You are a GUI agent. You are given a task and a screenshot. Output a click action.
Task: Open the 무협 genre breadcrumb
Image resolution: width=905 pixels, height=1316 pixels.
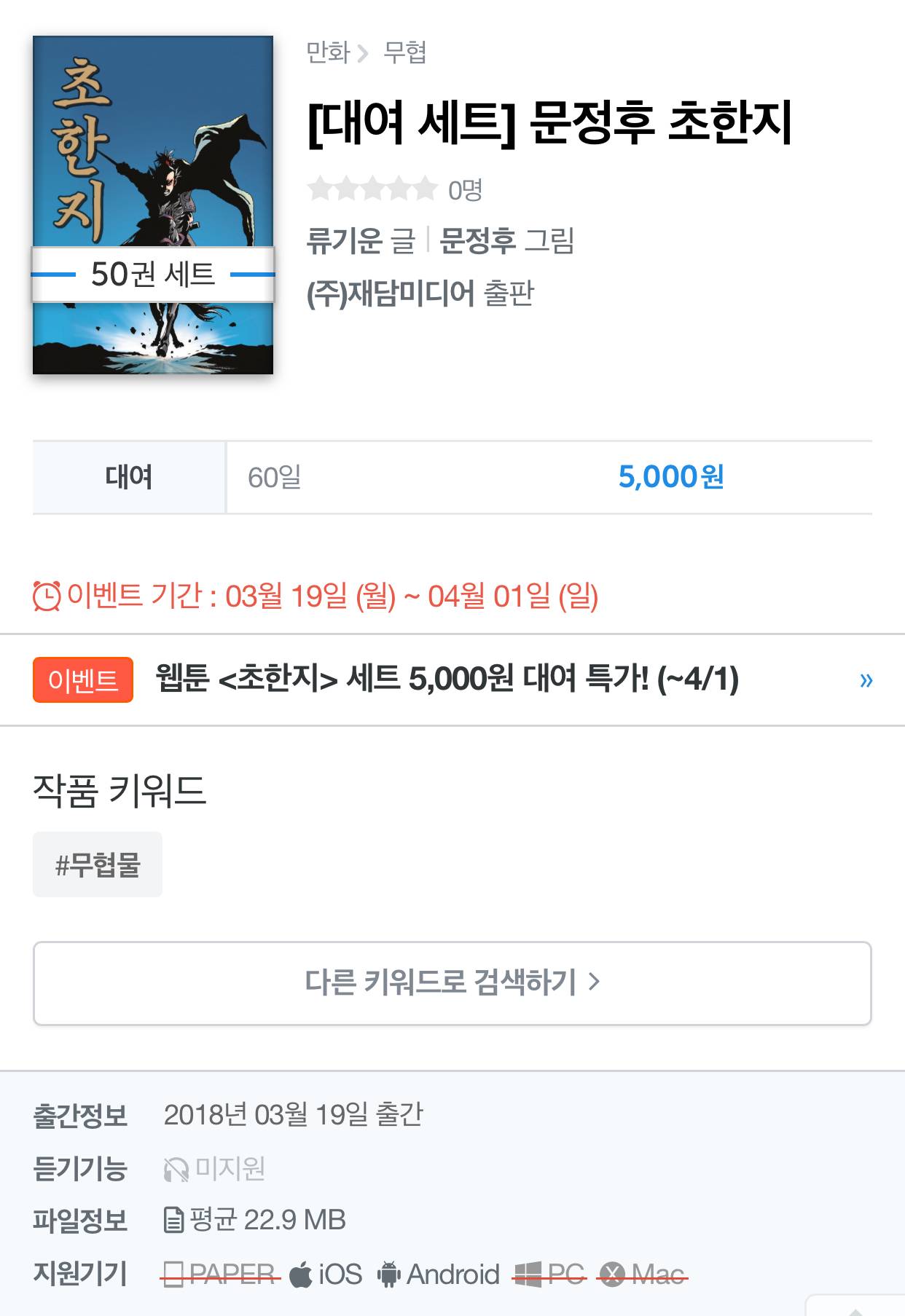coord(404,52)
